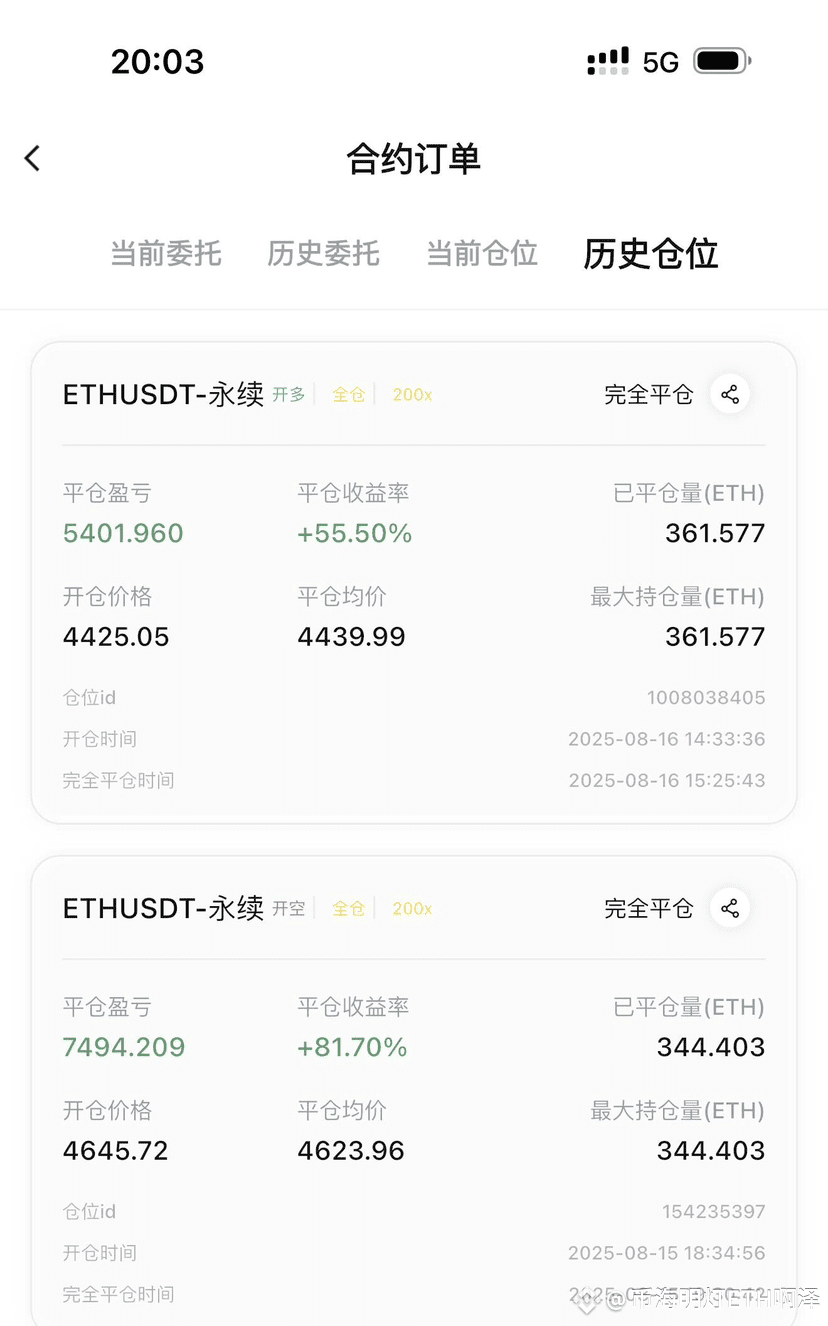Share the 开空 position with profit 7494.209
The width and height of the screenshot is (828, 1326).
730,908
